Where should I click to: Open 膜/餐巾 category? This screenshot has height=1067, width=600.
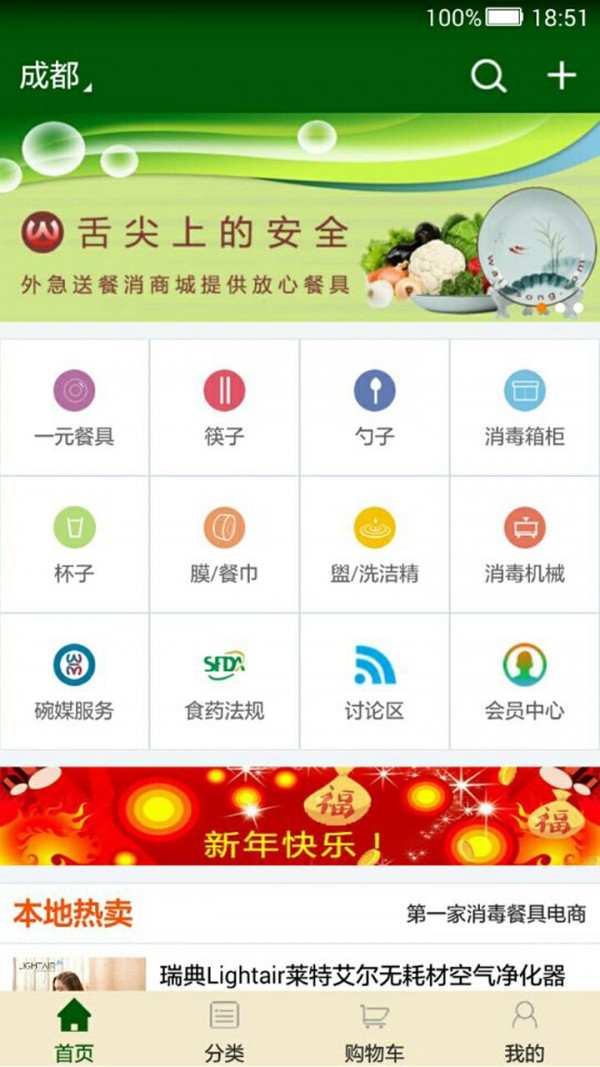(225, 545)
